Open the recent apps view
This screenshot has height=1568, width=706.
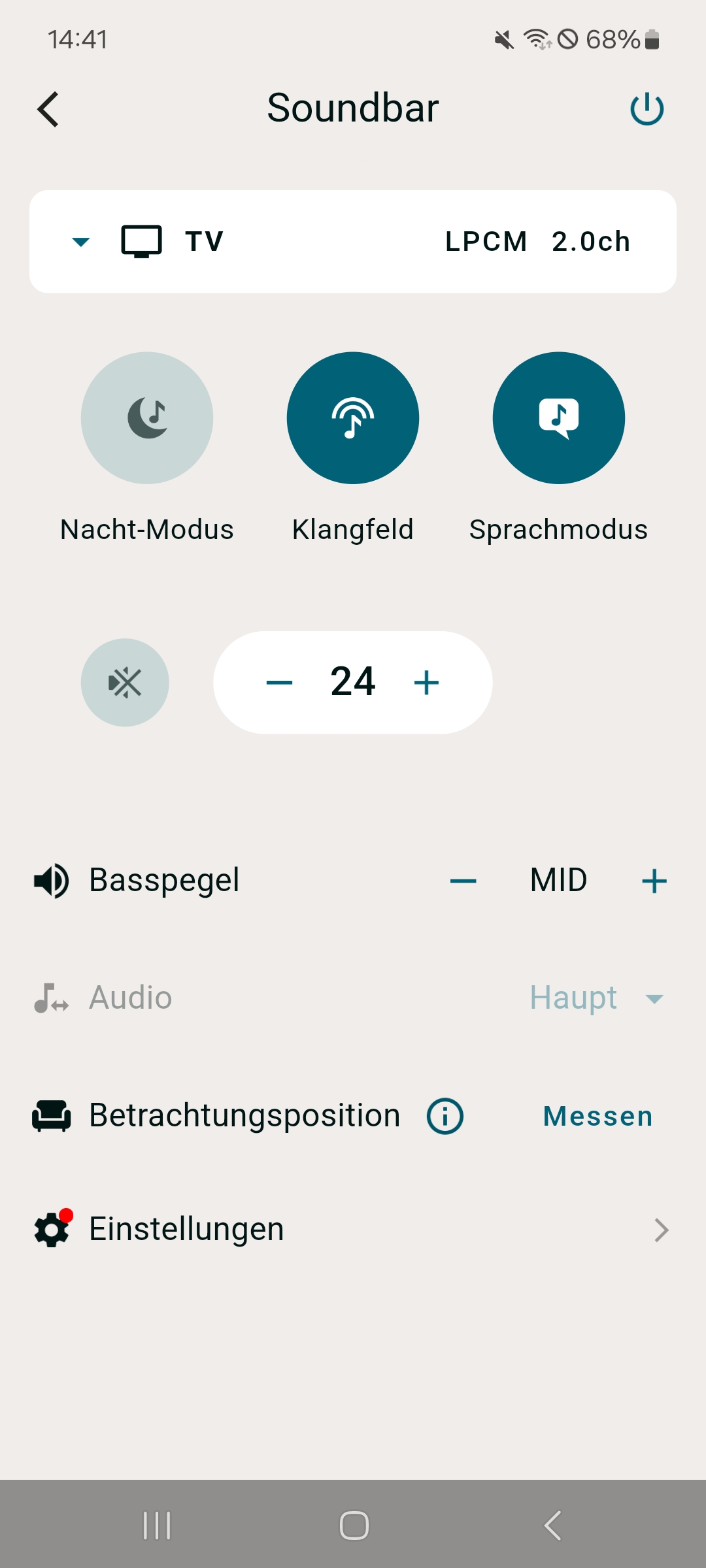pos(157,1526)
